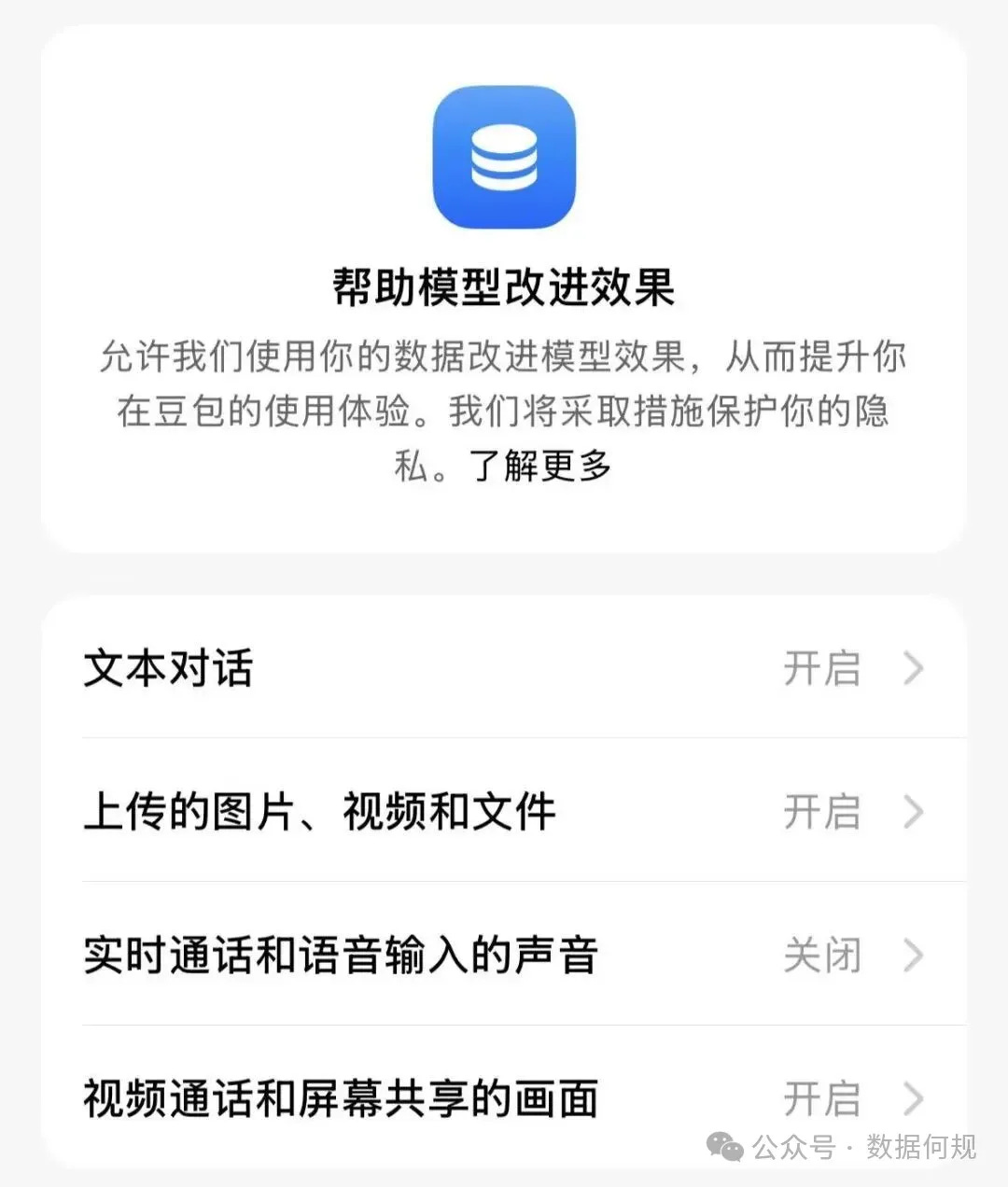The image size is (1008, 1187).
Task: Click the arrow beside 视频通话和屏幕共享的画面
Action: [x=912, y=1099]
